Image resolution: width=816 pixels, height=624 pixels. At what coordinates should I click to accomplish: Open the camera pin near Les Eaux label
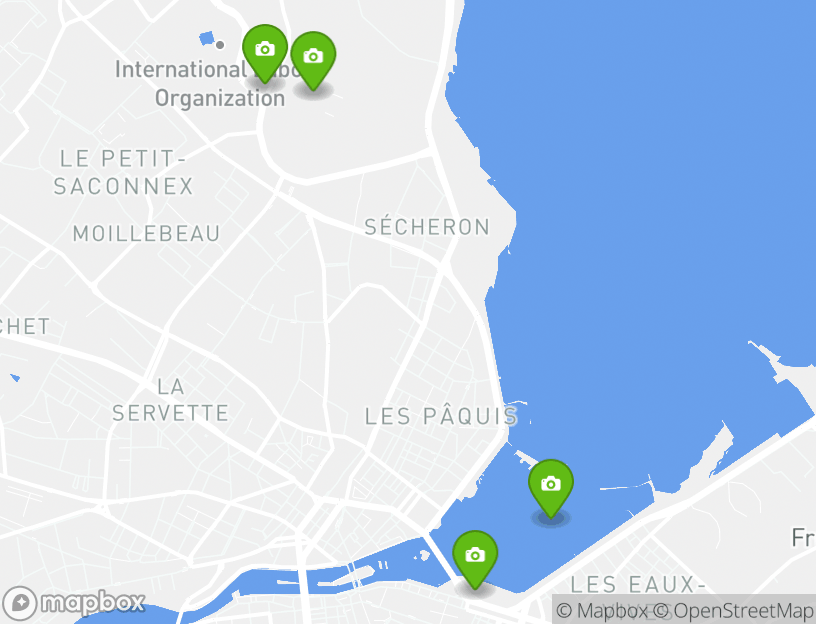(x=475, y=557)
